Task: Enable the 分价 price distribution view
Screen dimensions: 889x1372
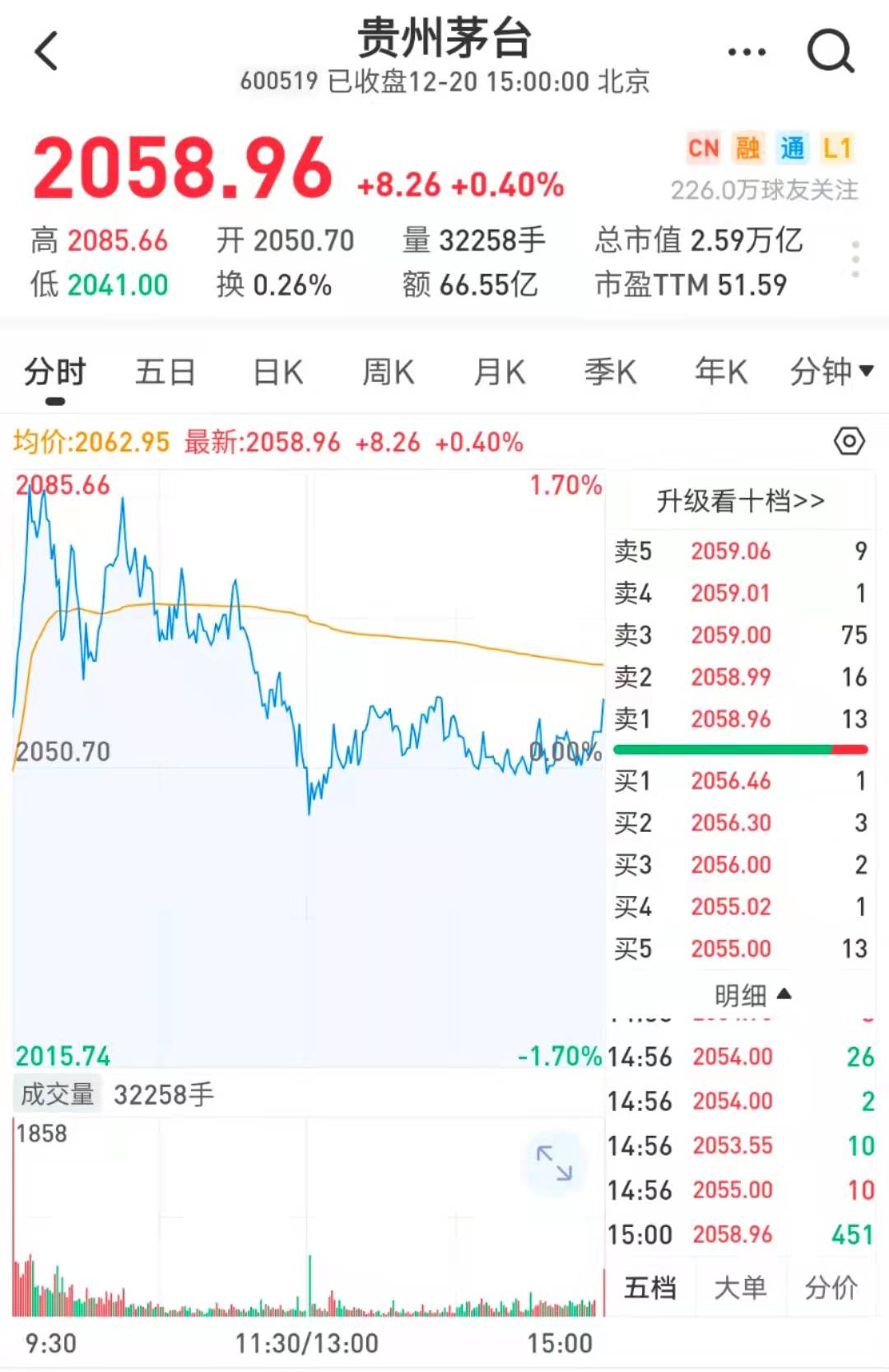Action: (831, 1286)
